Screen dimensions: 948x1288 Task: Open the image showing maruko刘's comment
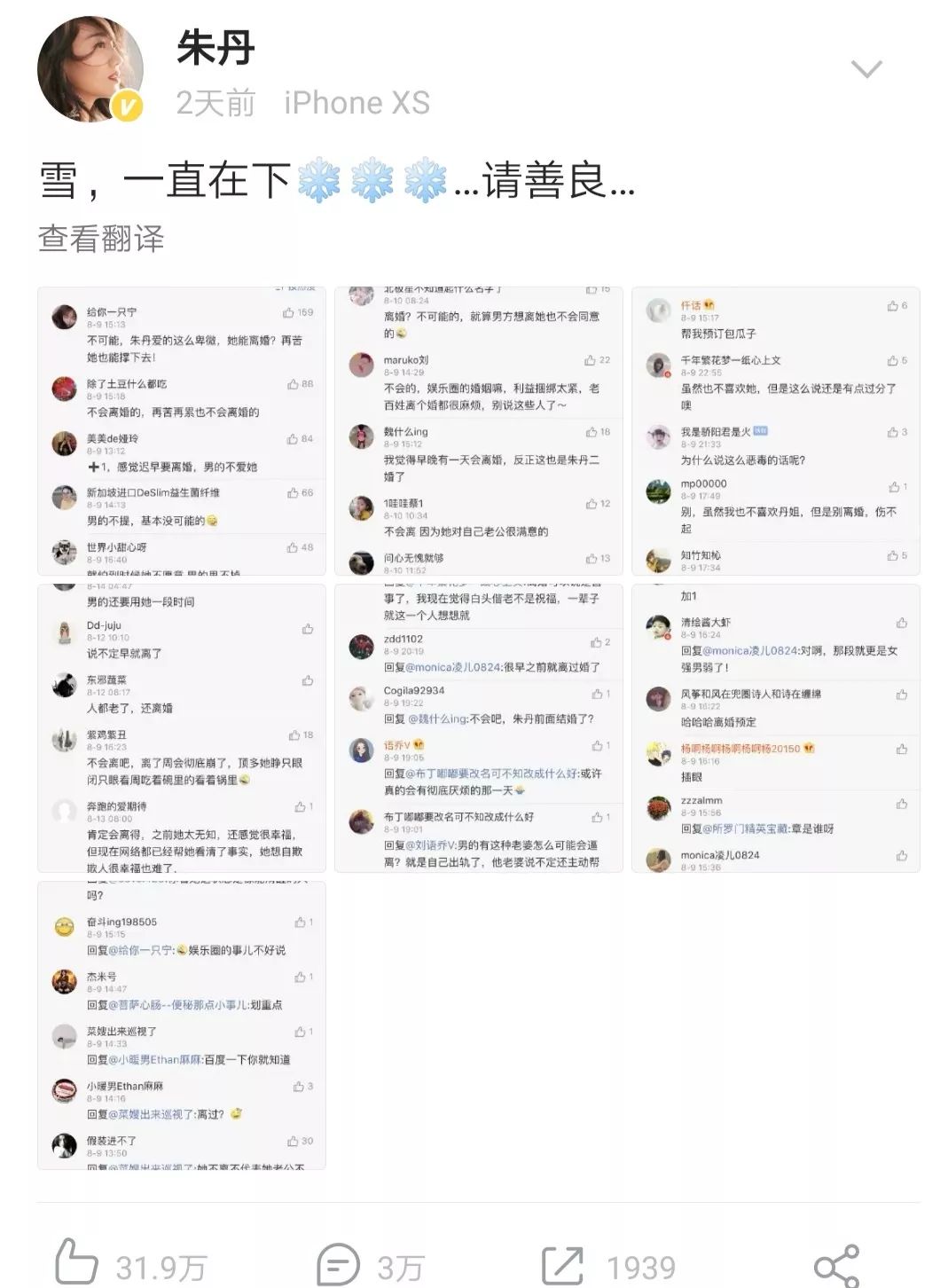(478, 431)
